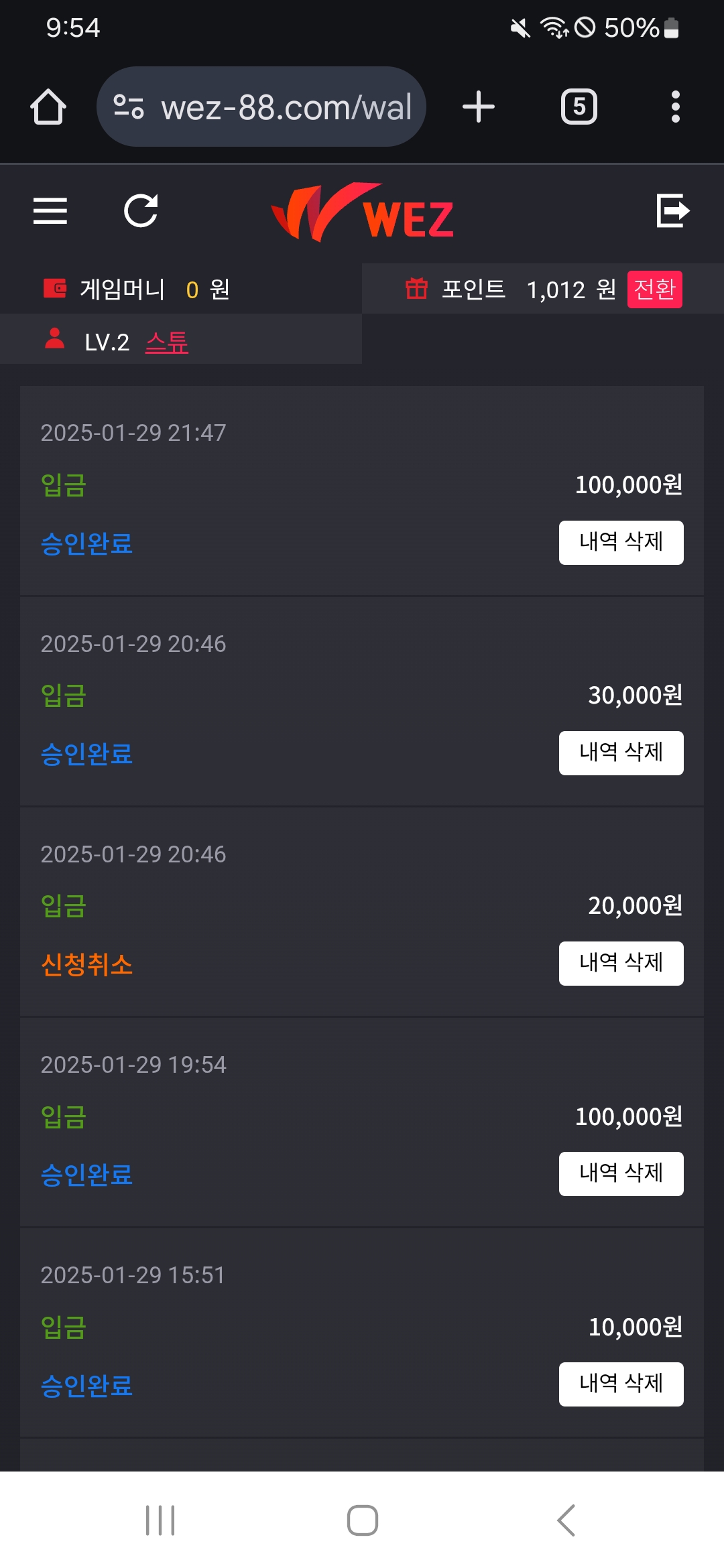Show recent apps from navigation bar
The width and height of the screenshot is (724, 1568).
[160, 1520]
